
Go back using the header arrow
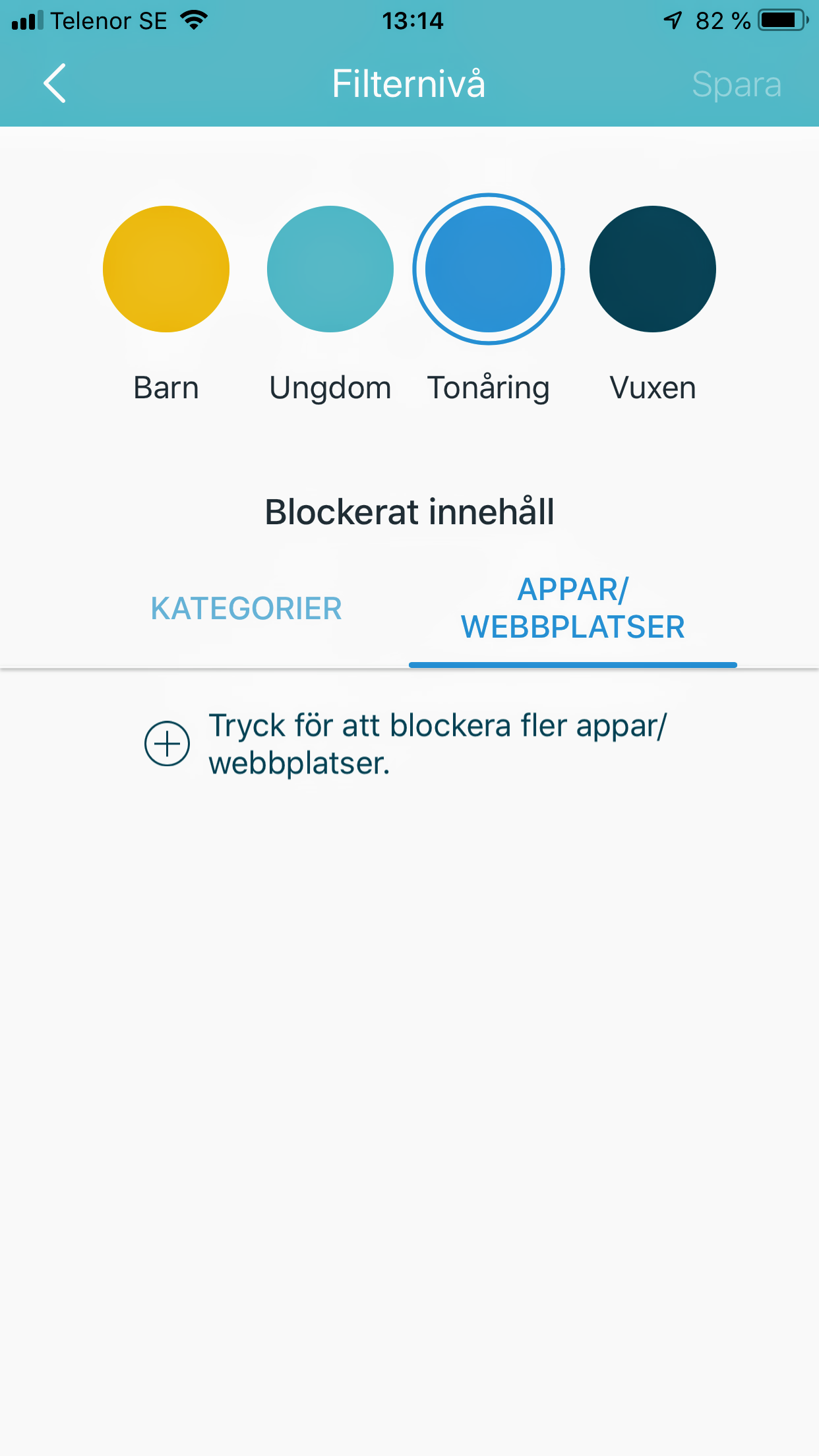click(55, 84)
